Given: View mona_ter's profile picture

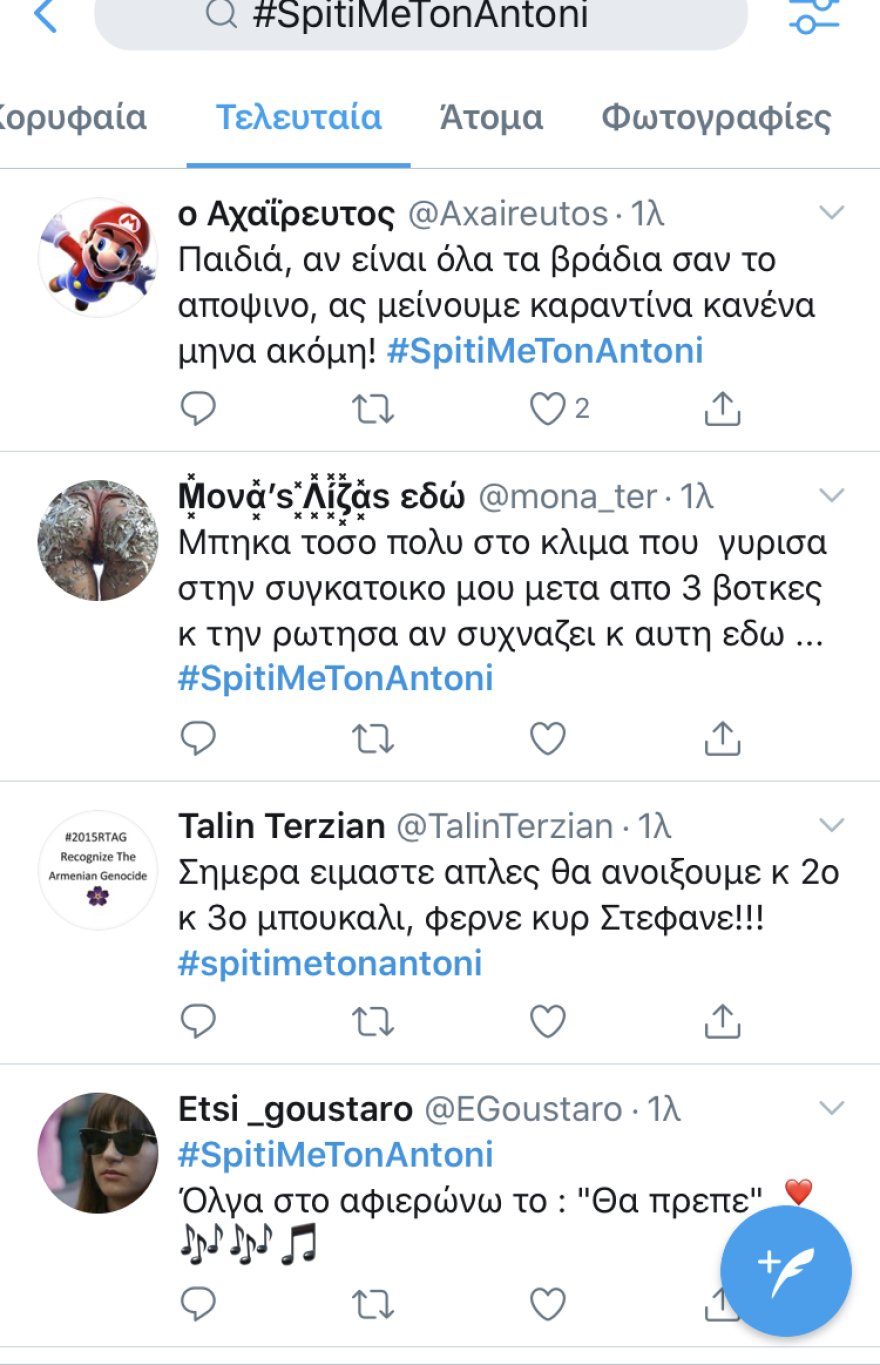Looking at the screenshot, I should tap(97, 540).
